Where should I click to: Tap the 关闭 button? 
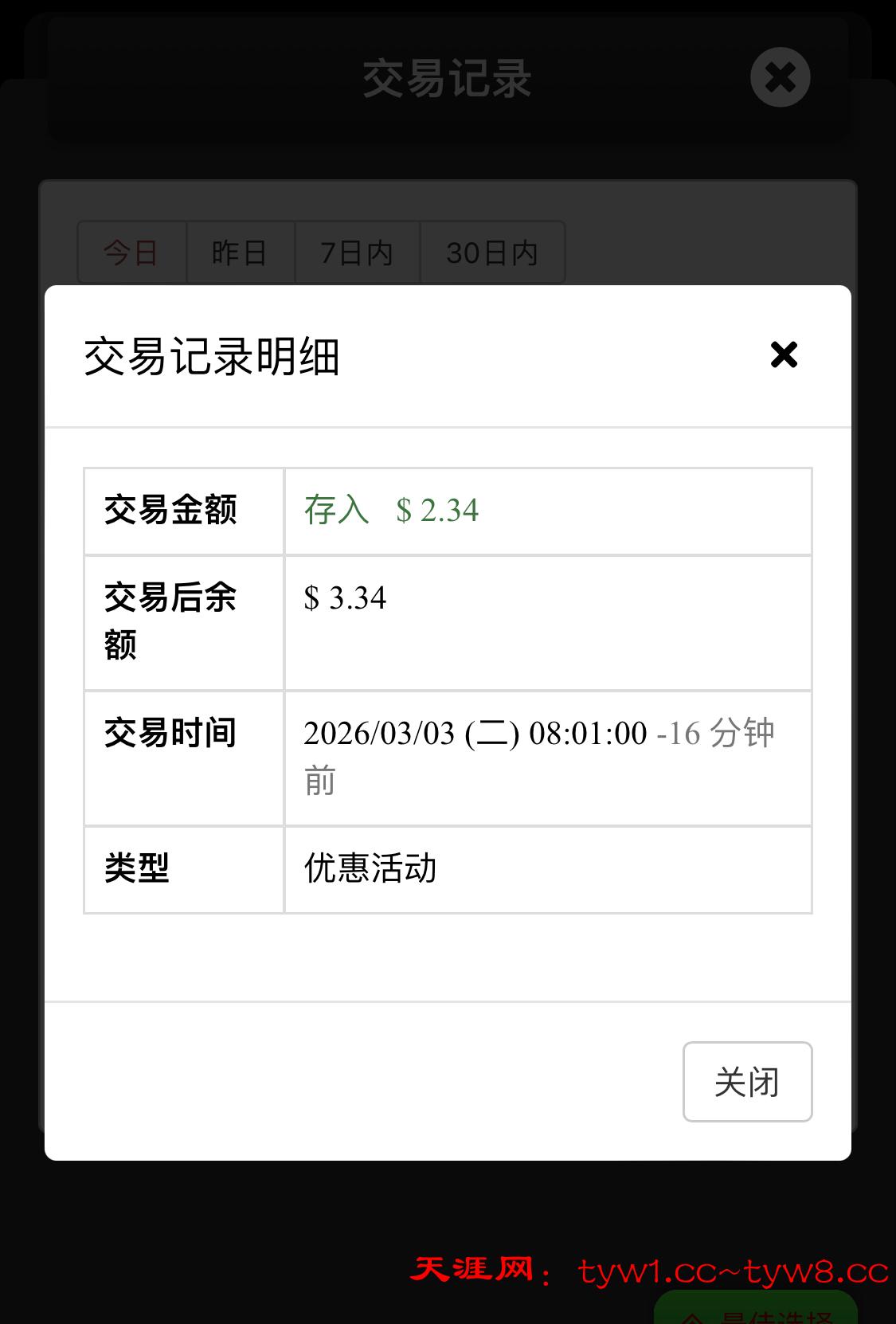747,1081
